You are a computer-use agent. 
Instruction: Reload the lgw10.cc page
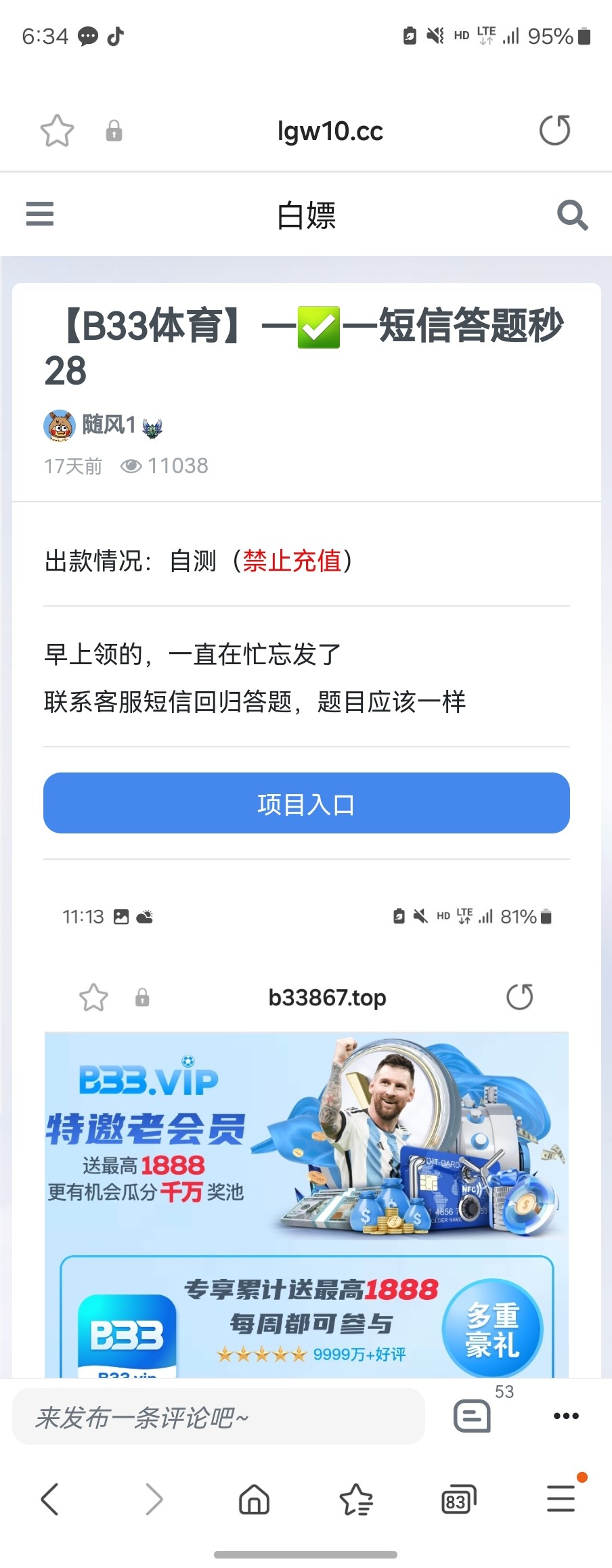click(554, 131)
